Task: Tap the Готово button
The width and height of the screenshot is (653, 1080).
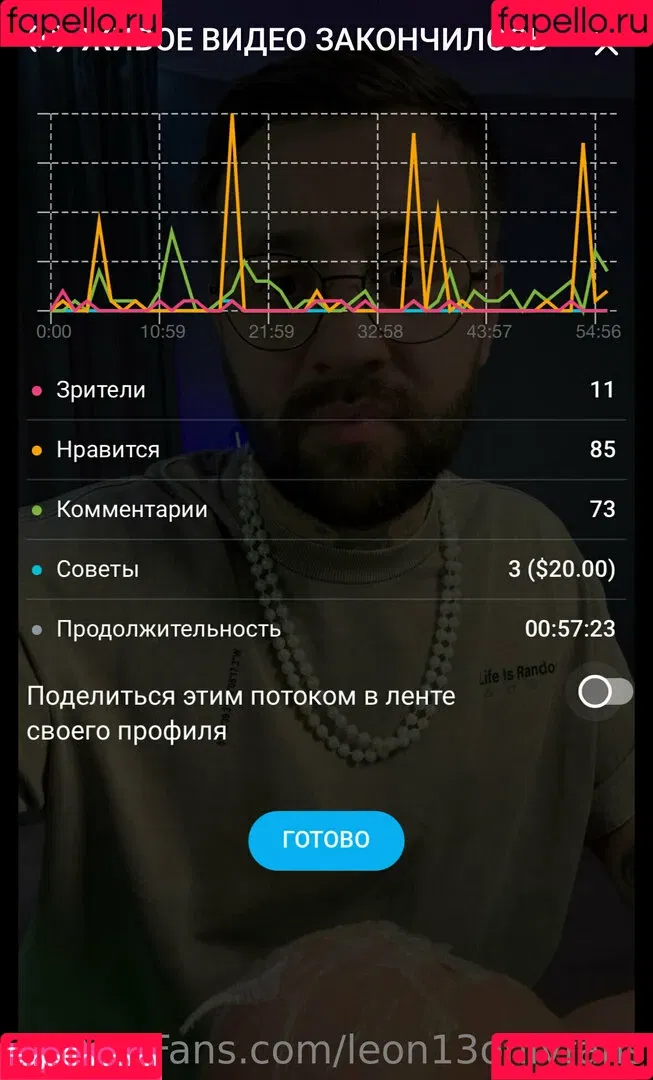Action: point(326,840)
